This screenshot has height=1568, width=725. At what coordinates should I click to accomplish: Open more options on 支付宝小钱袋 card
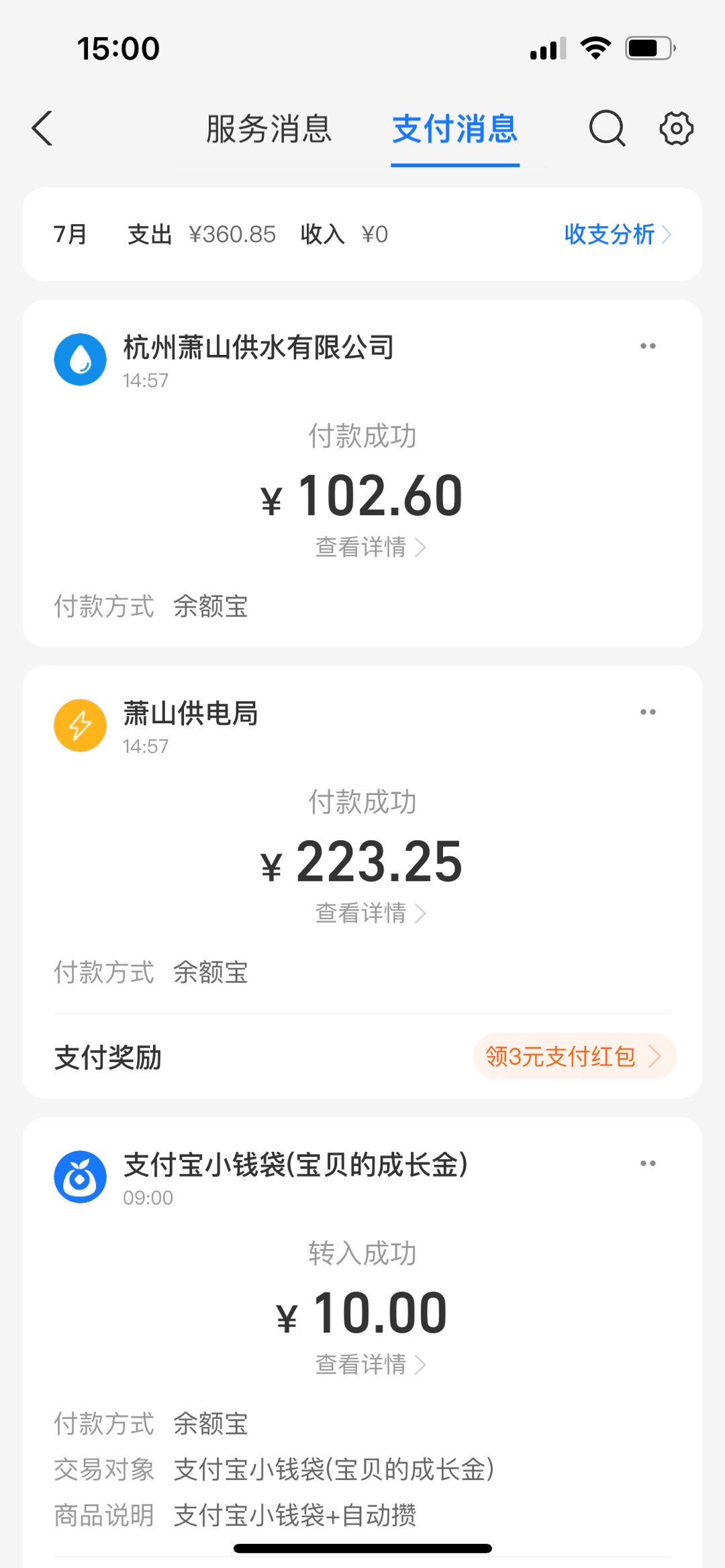tap(648, 1163)
